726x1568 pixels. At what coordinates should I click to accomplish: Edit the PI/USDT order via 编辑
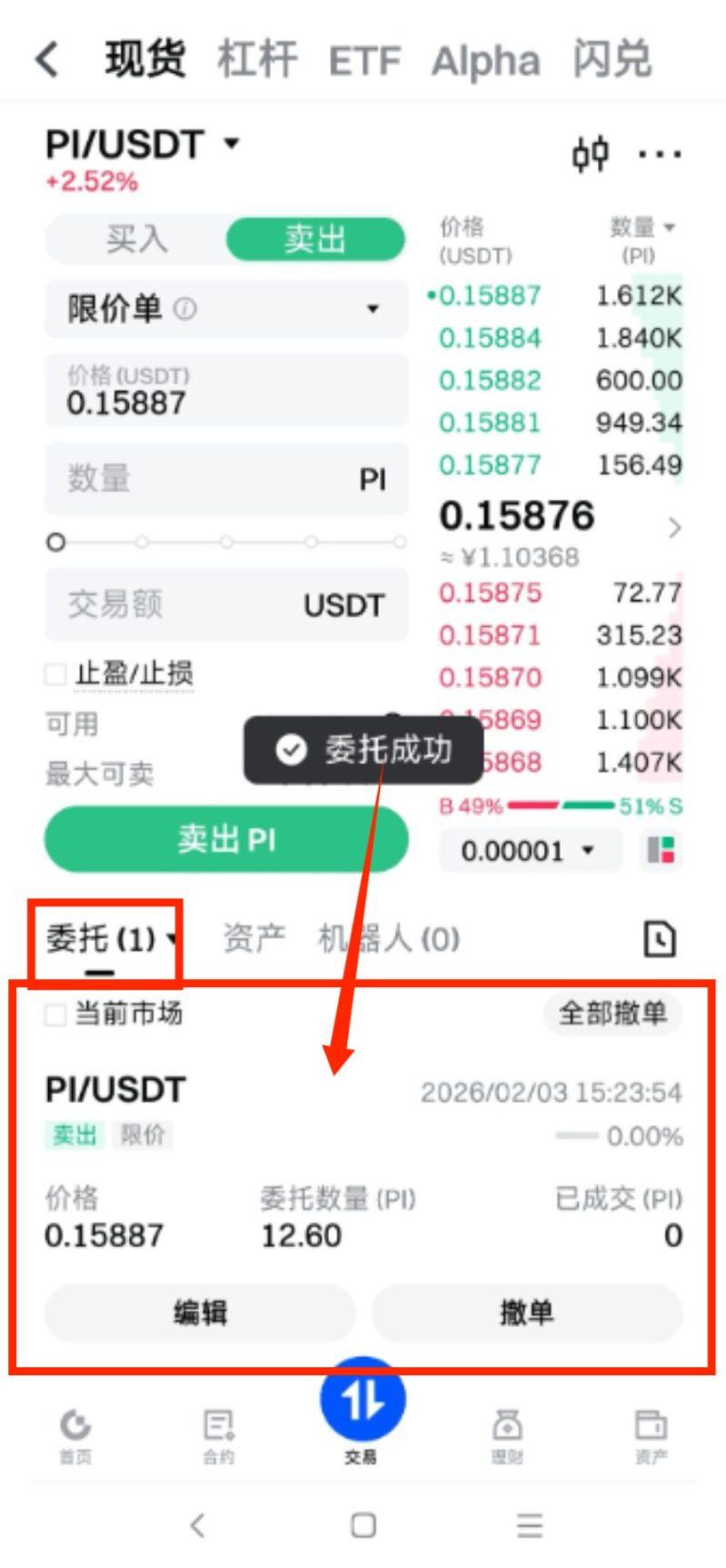coord(200,1312)
